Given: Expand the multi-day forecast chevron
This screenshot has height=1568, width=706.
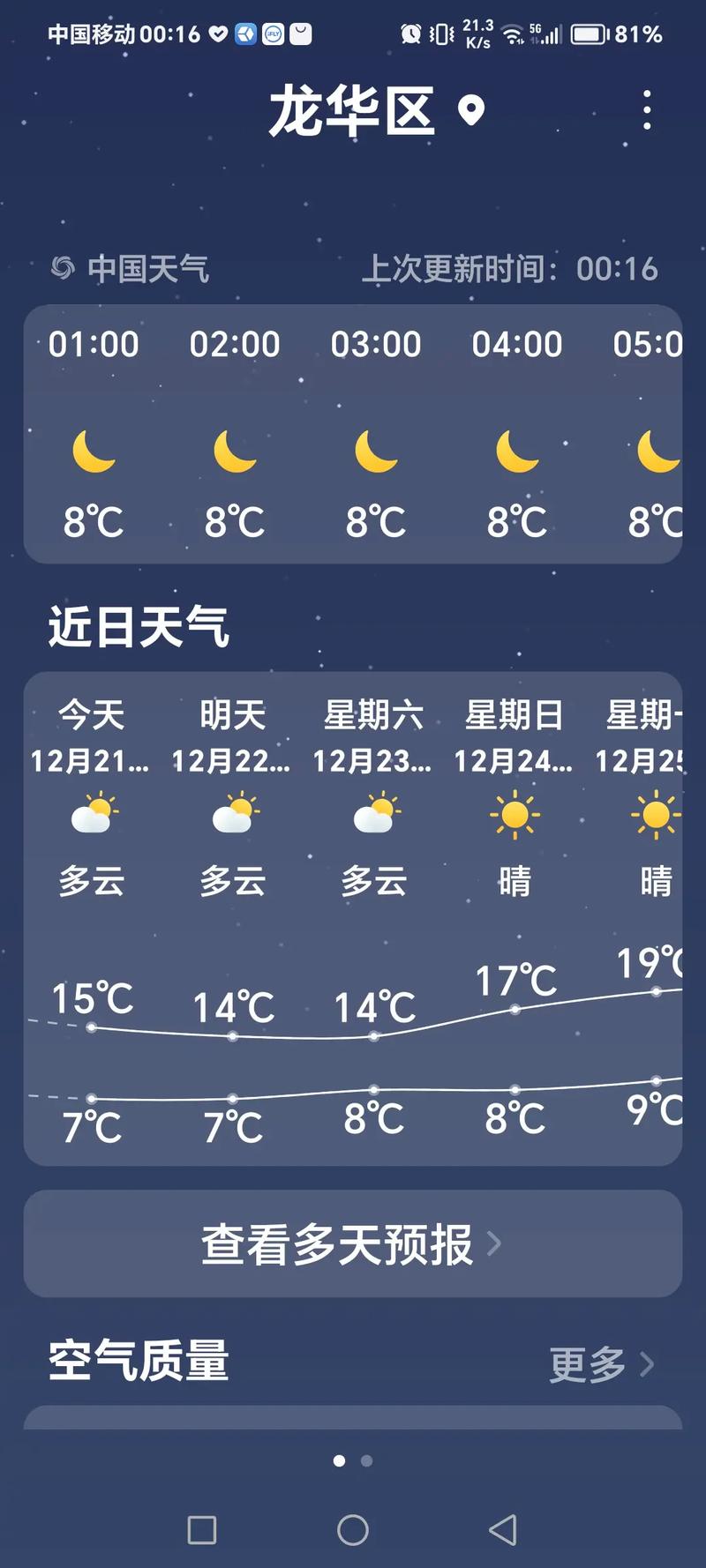Looking at the screenshot, I should (x=498, y=1244).
